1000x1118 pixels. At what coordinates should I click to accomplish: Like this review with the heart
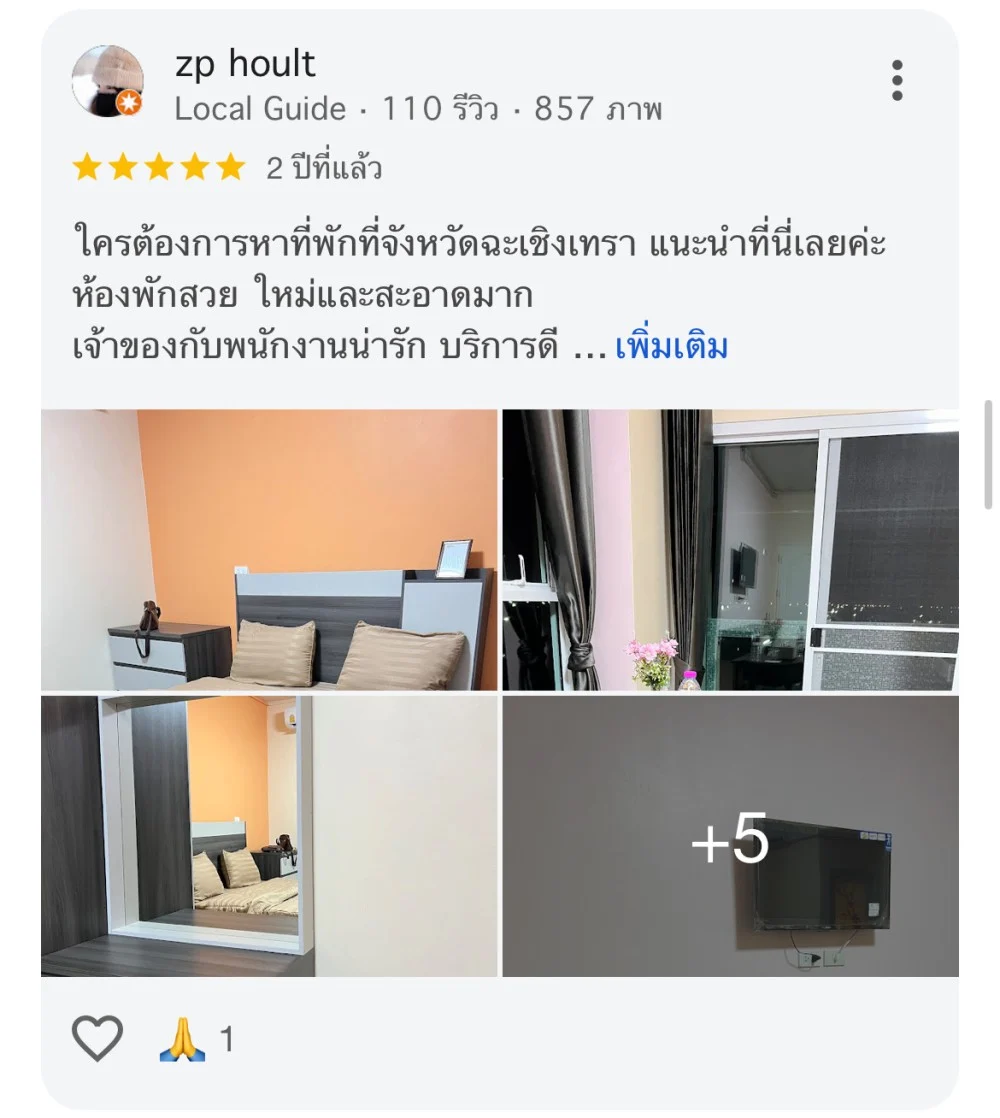pos(97,1038)
